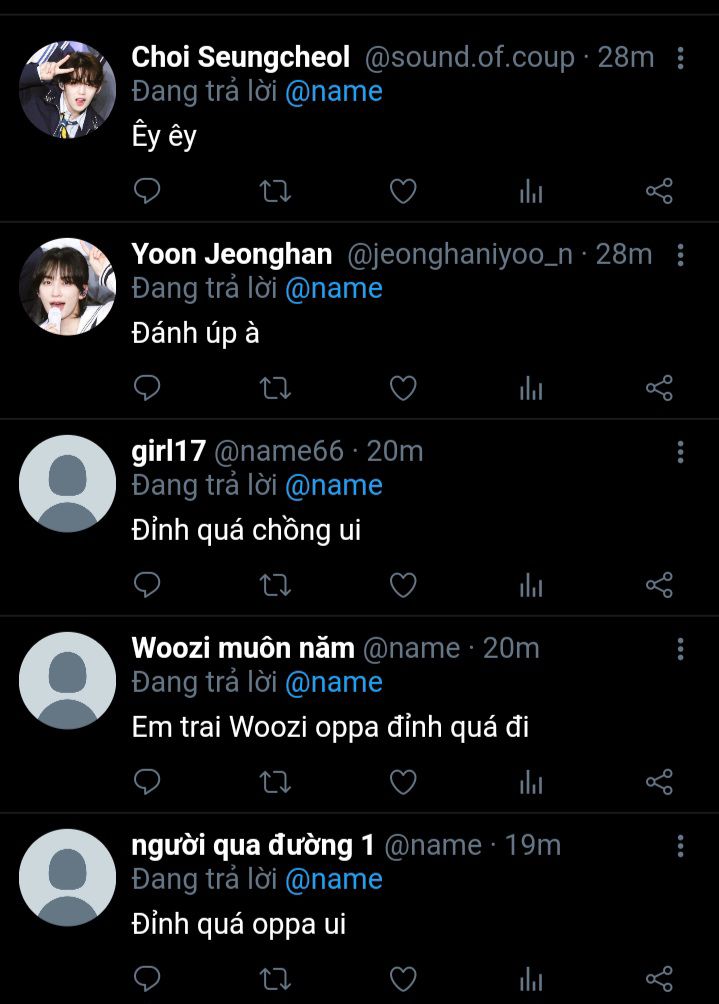The image size is (719, 1004).
Task: Open Yoon Jeonghan's profile avatar
Action: tap(68, 286)
